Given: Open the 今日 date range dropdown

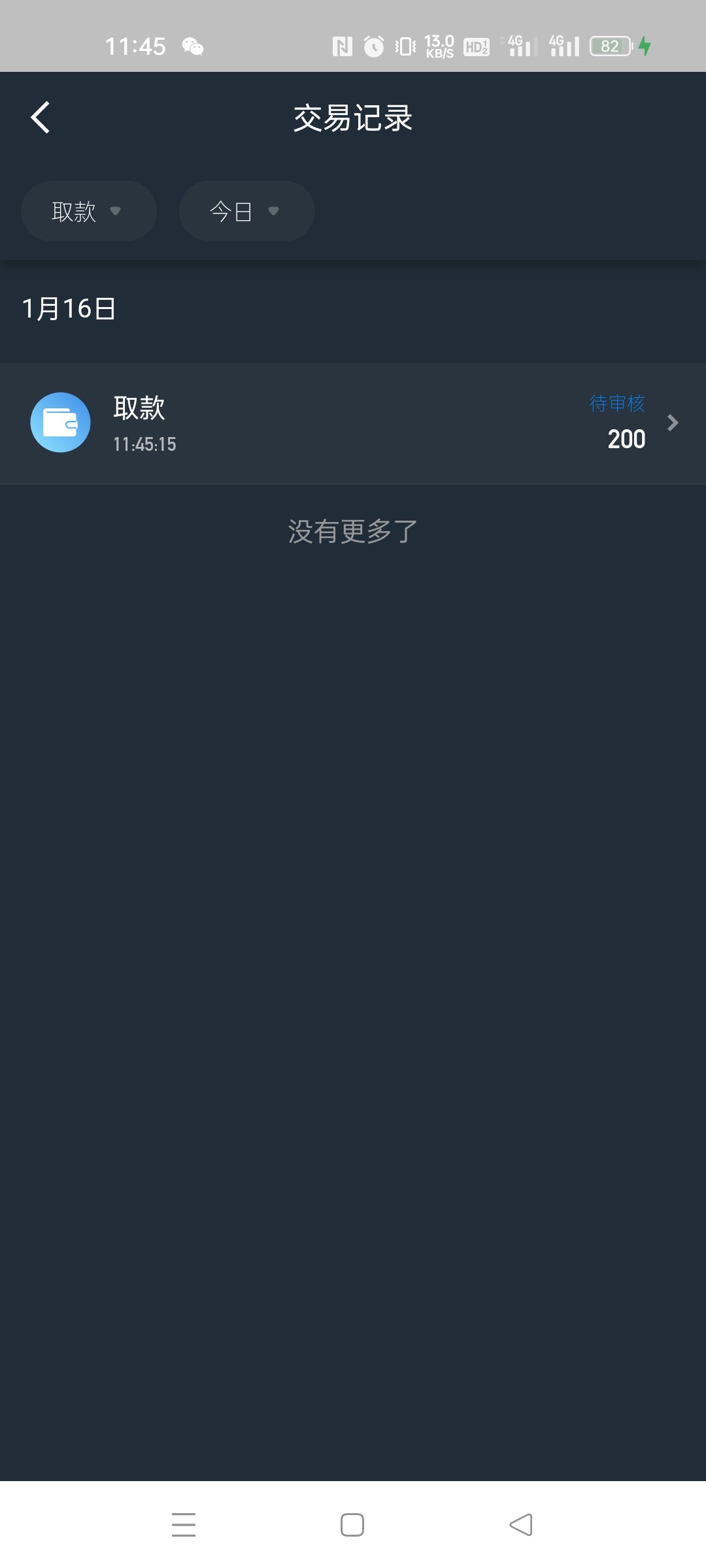Looking at the screenshot, I should click(x=246, y=211).
